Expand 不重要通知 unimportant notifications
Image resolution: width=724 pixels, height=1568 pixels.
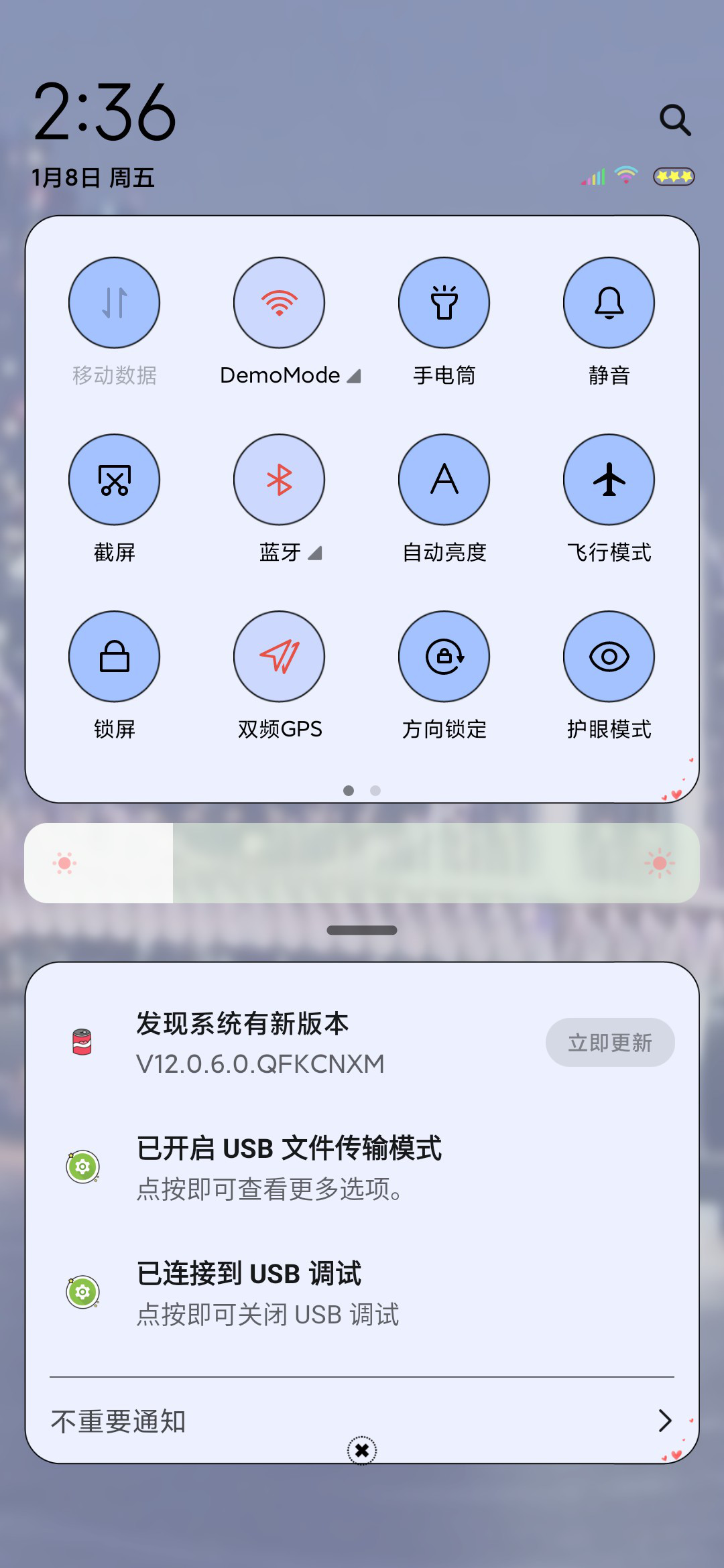(362, 1421)
